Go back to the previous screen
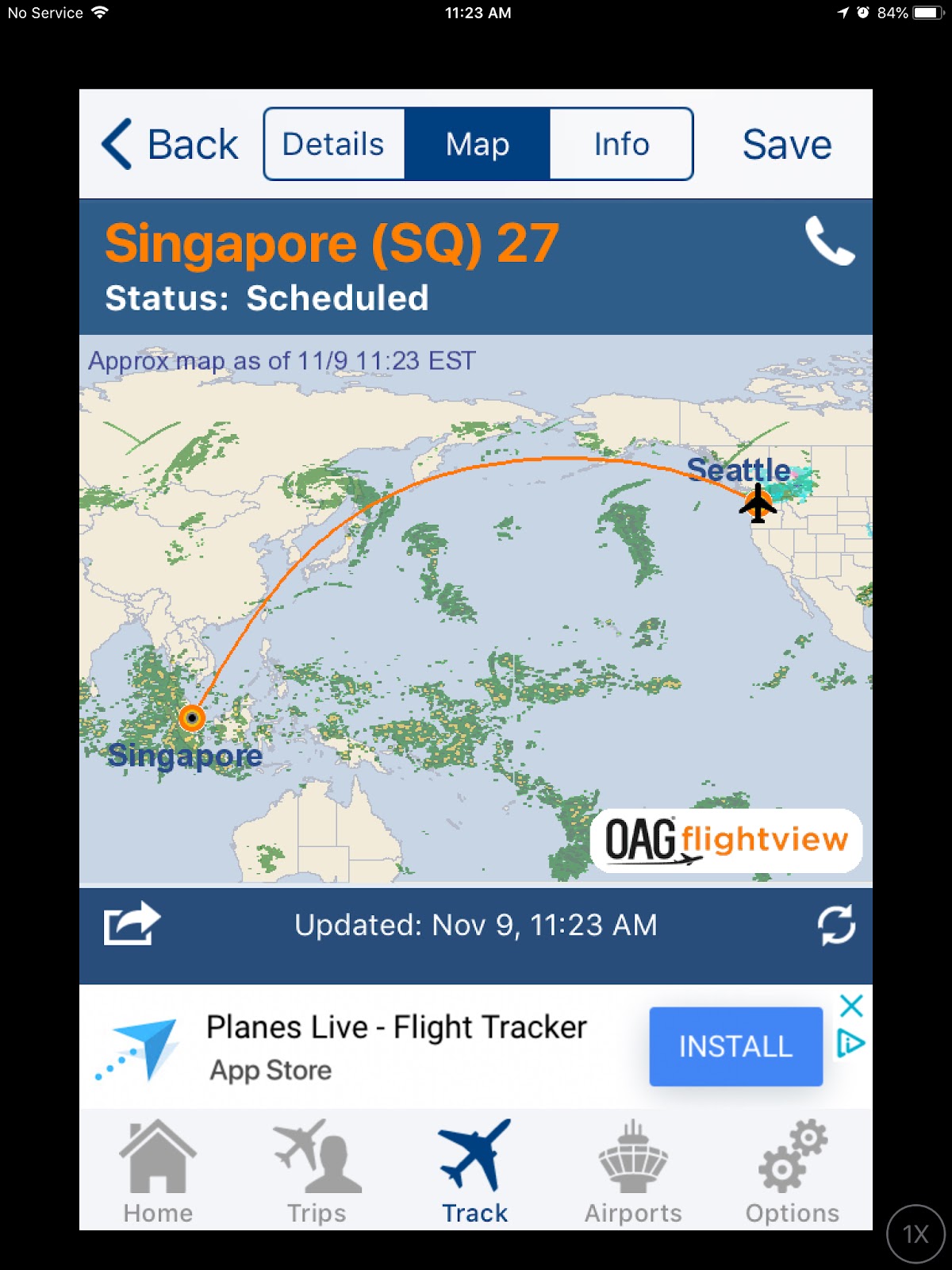The height and width of the screenshot is (1270, 952). pyautogui.click(x=170, y=144)
